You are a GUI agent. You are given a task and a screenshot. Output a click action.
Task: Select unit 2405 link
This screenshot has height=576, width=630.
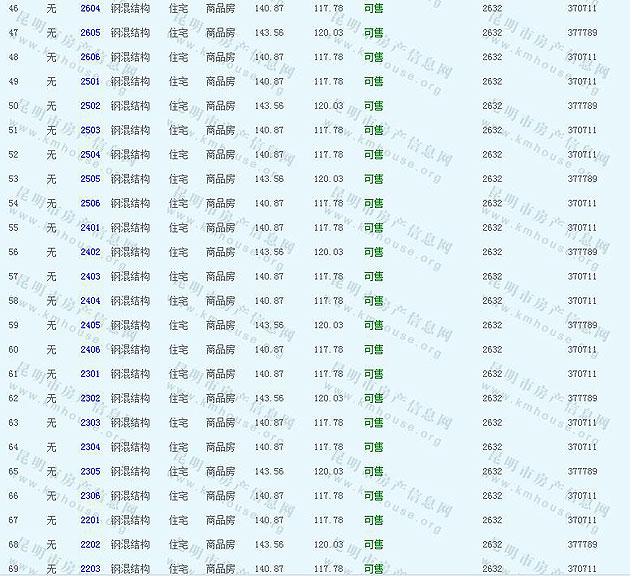coord(90,325)
